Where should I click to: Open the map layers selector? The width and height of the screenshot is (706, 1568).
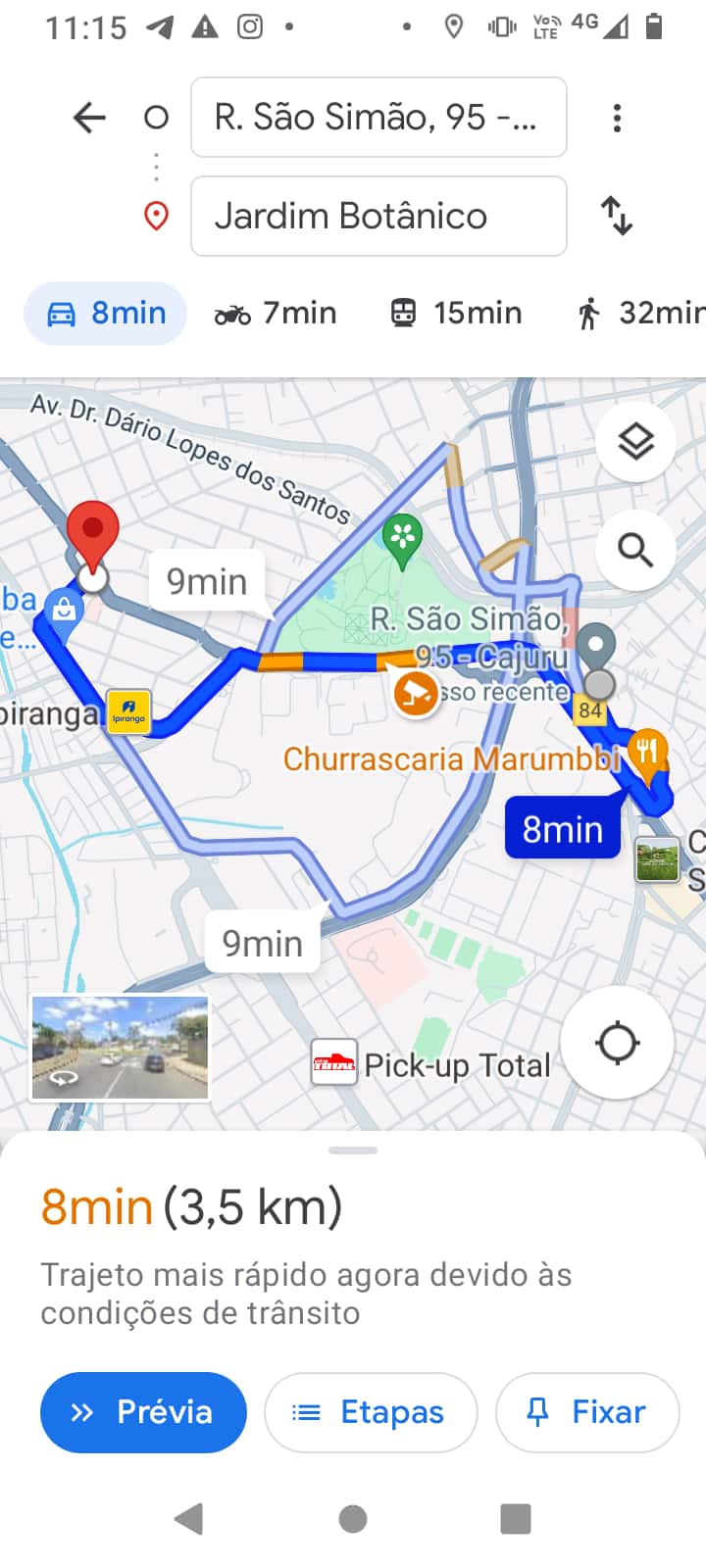tap(635, 442)
